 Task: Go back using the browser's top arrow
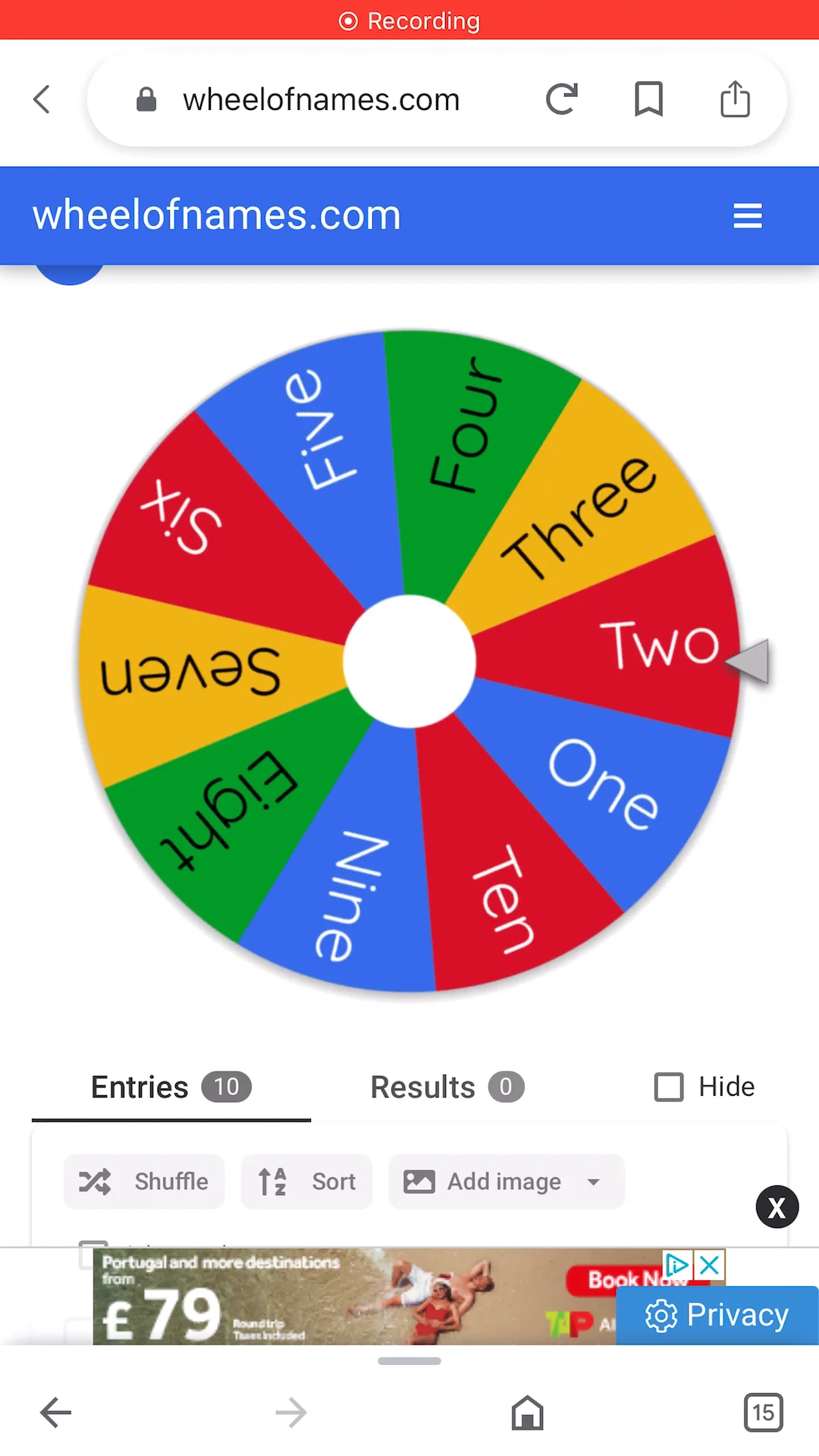click(42, 99)
